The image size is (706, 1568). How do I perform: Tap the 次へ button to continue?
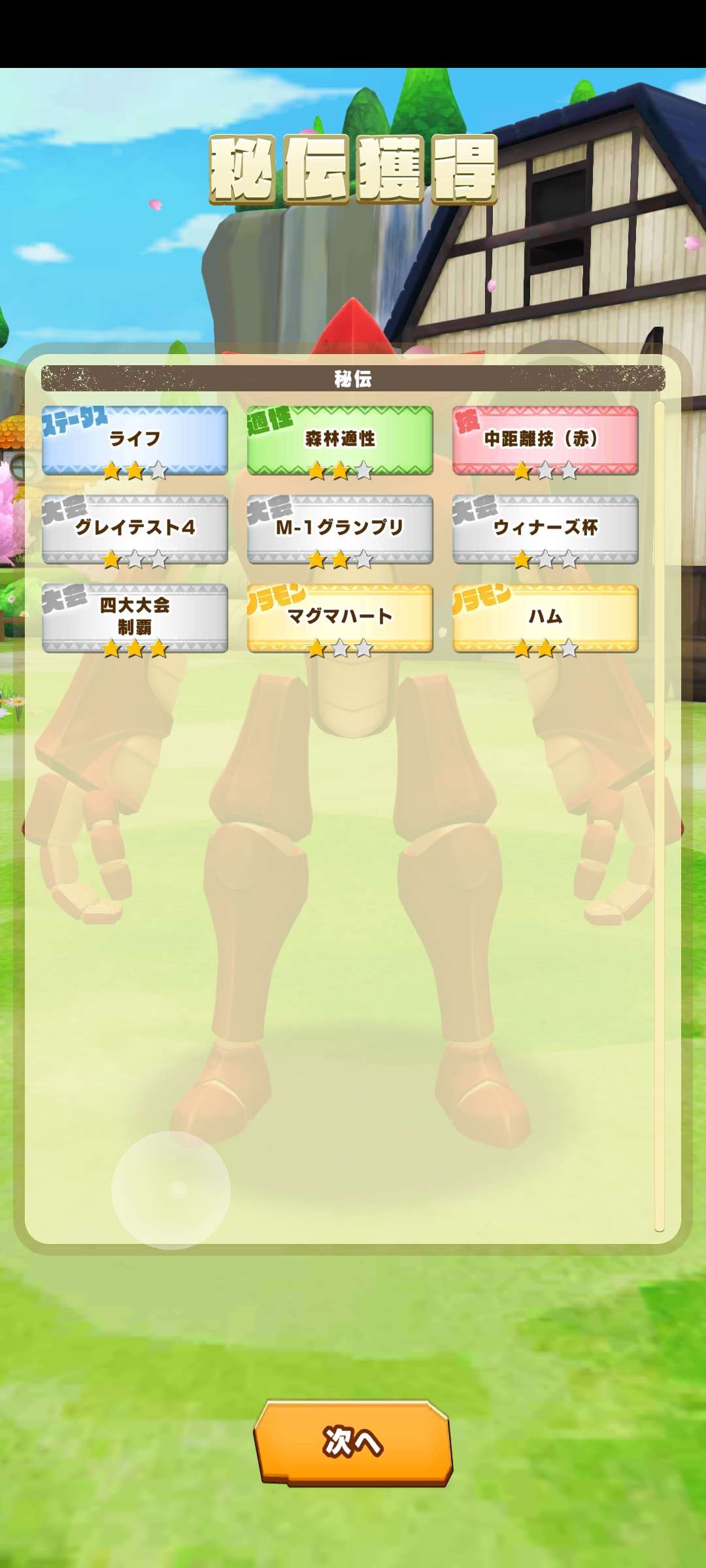[x=353, y=1442]
